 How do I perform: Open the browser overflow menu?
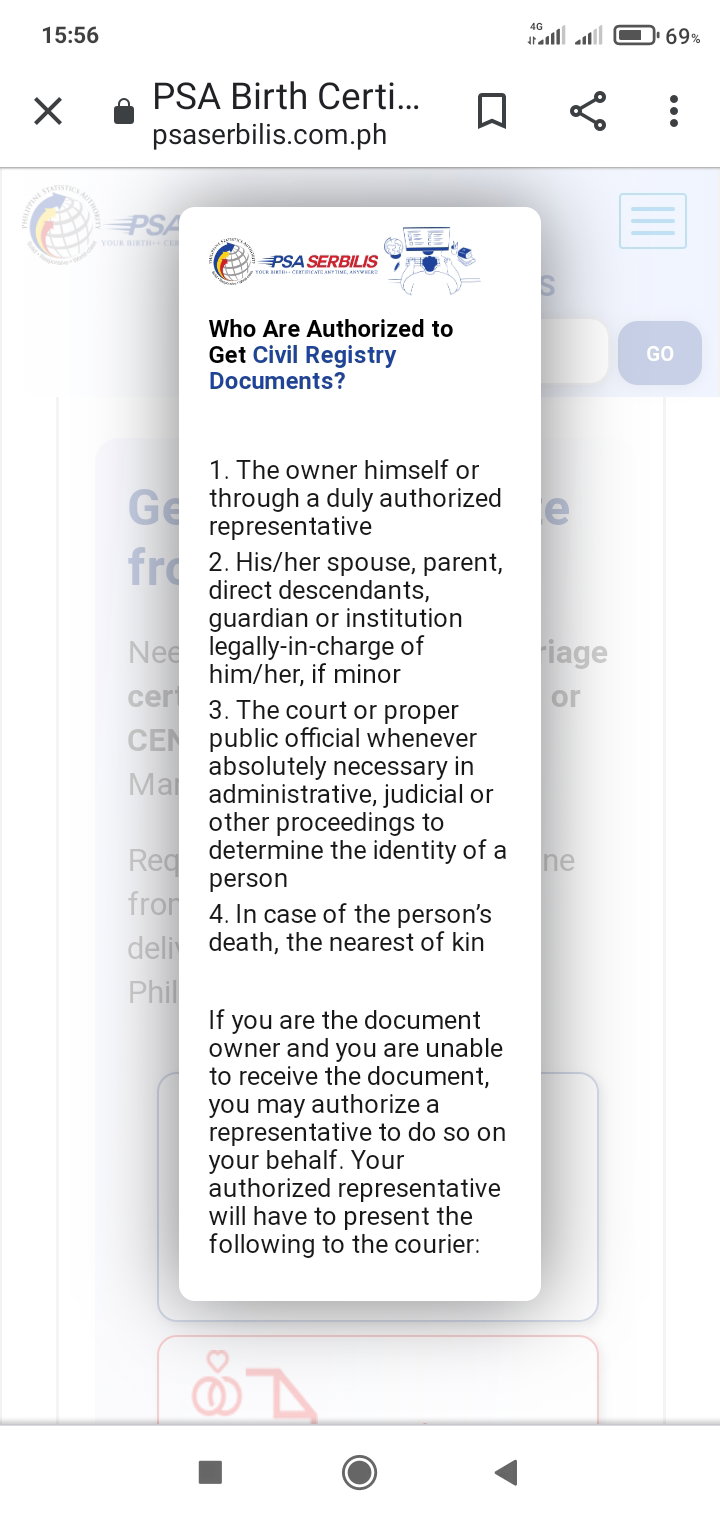coord(674,111)
